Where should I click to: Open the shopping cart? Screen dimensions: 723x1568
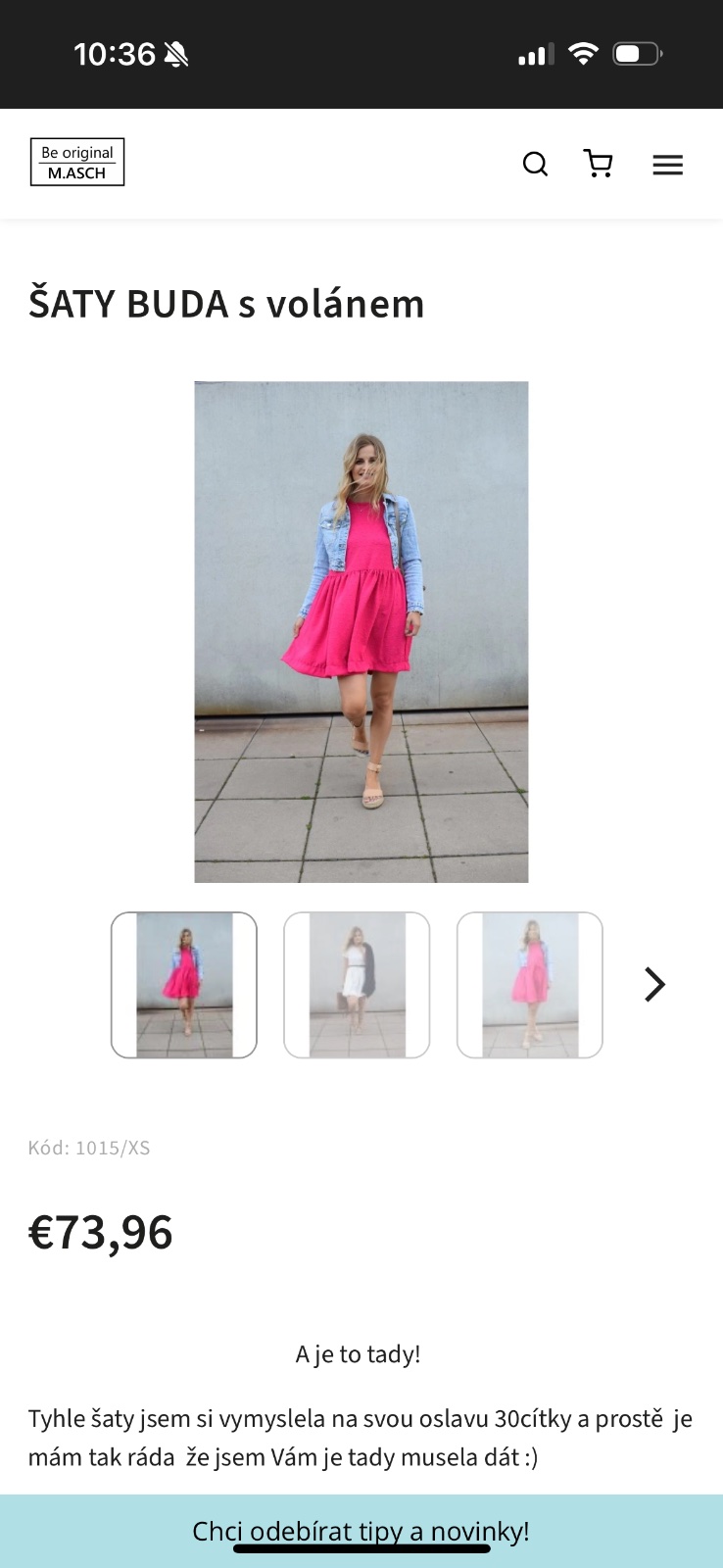coord(598,163)
